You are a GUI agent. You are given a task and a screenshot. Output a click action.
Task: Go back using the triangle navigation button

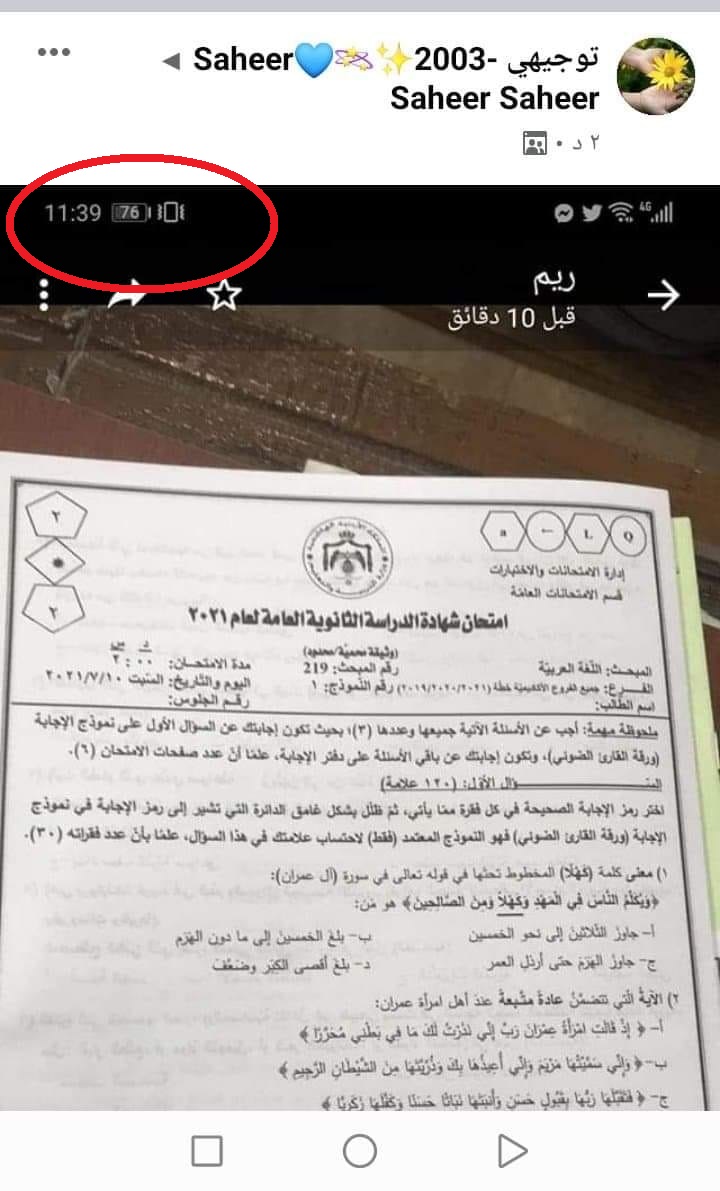pyautogui.click(x=511, y=1151)
